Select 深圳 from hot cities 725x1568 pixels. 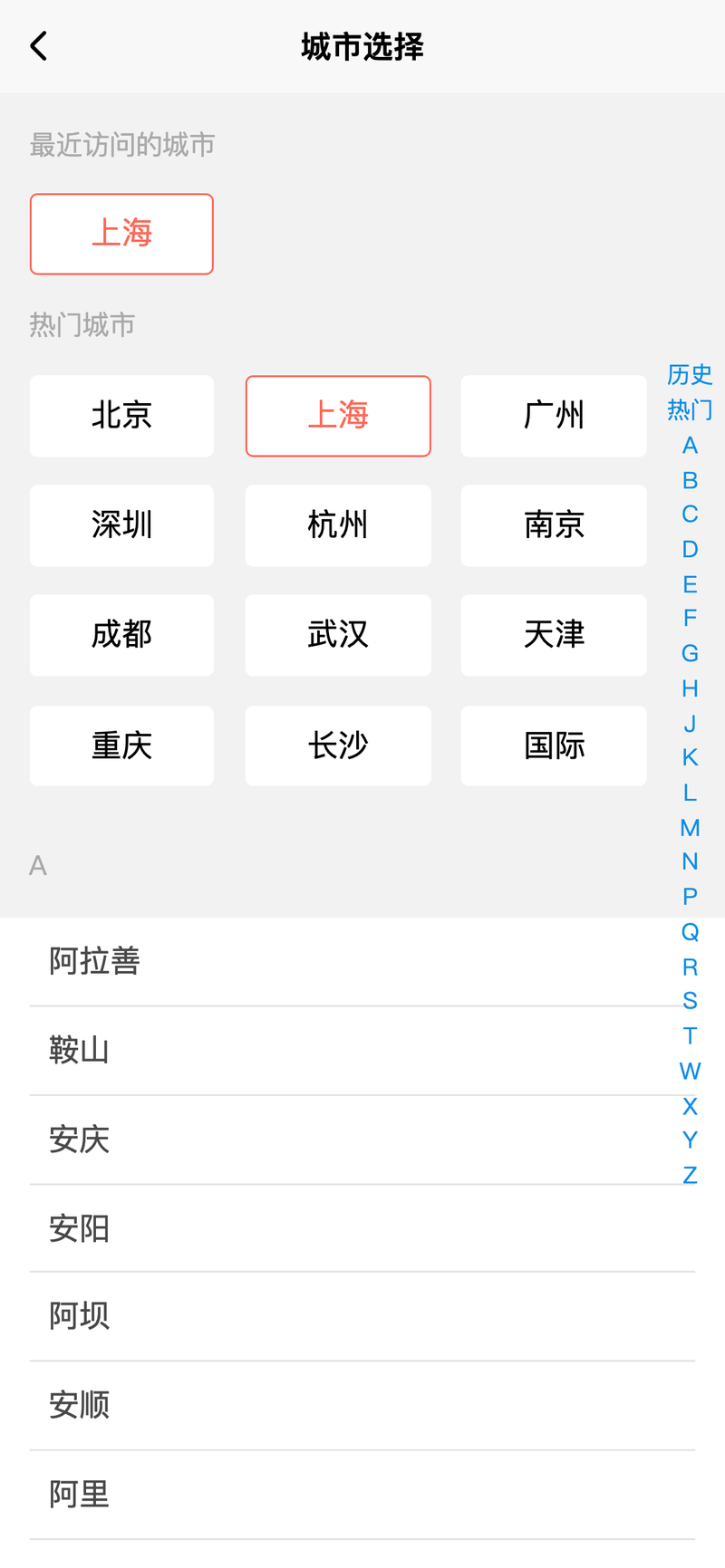tap(121, 525)
